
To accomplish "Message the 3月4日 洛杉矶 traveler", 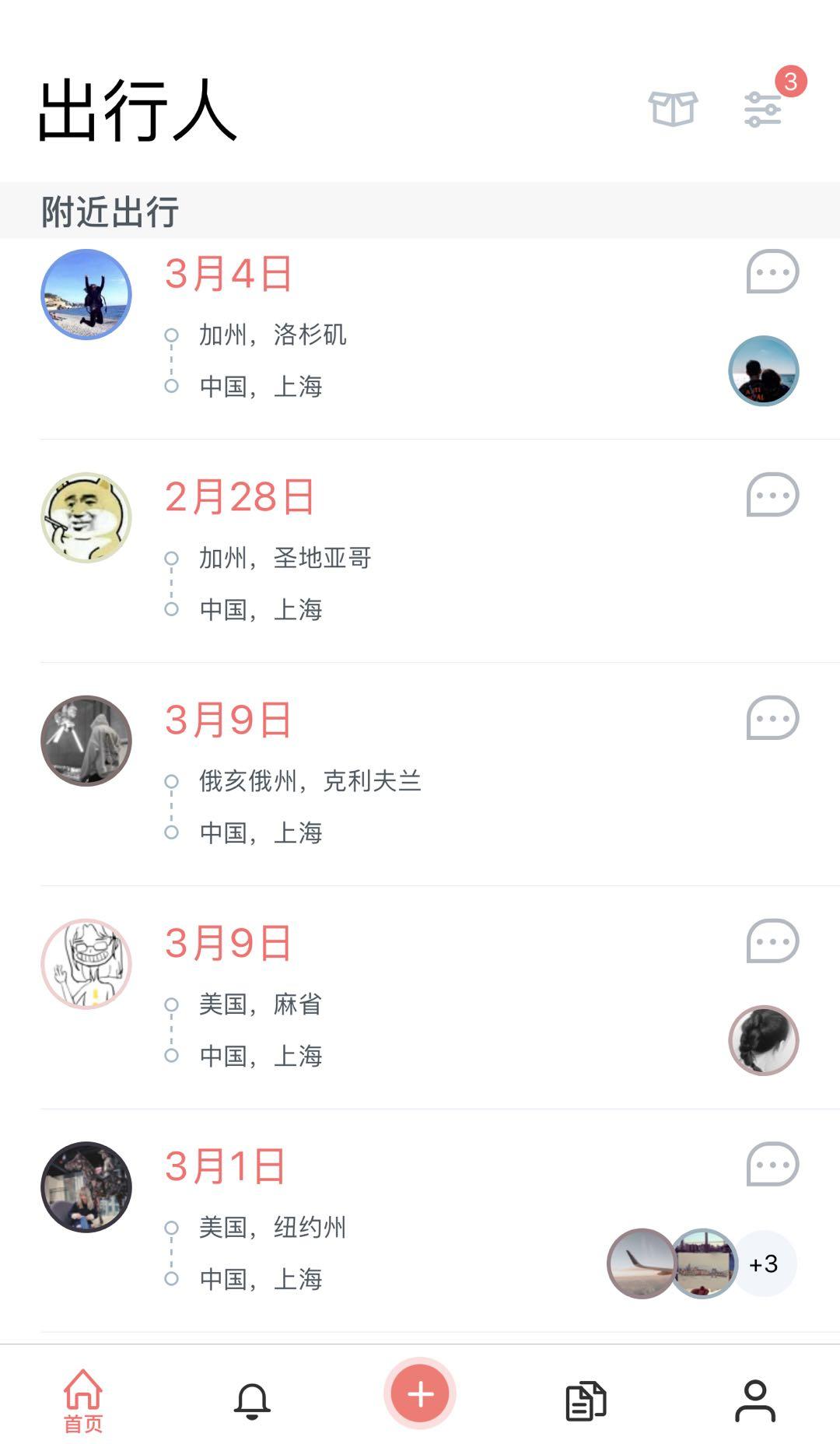I will pyautogui.click(x=772, y=272).
